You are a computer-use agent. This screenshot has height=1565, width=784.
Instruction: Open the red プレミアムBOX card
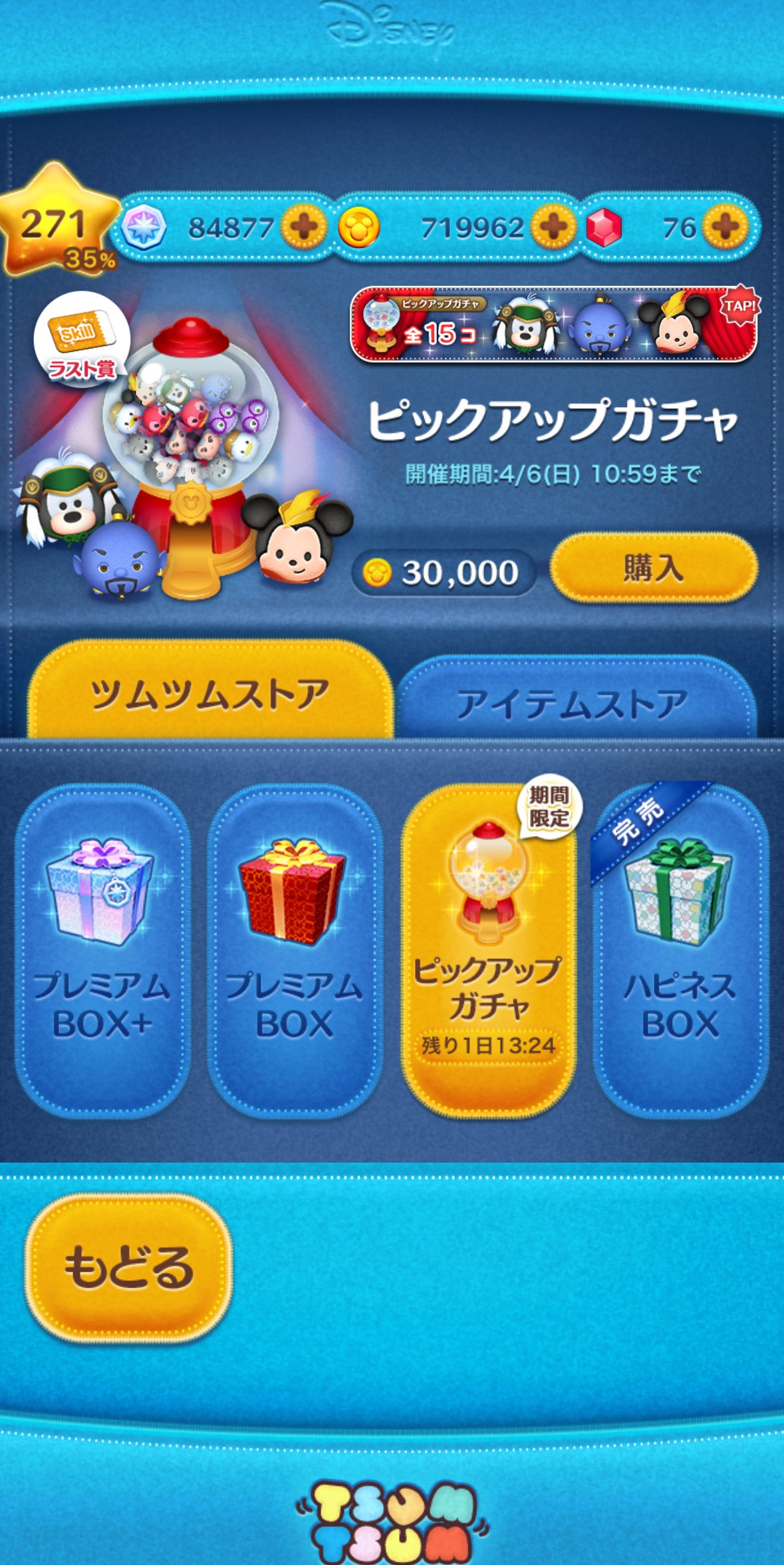[295, 951]
